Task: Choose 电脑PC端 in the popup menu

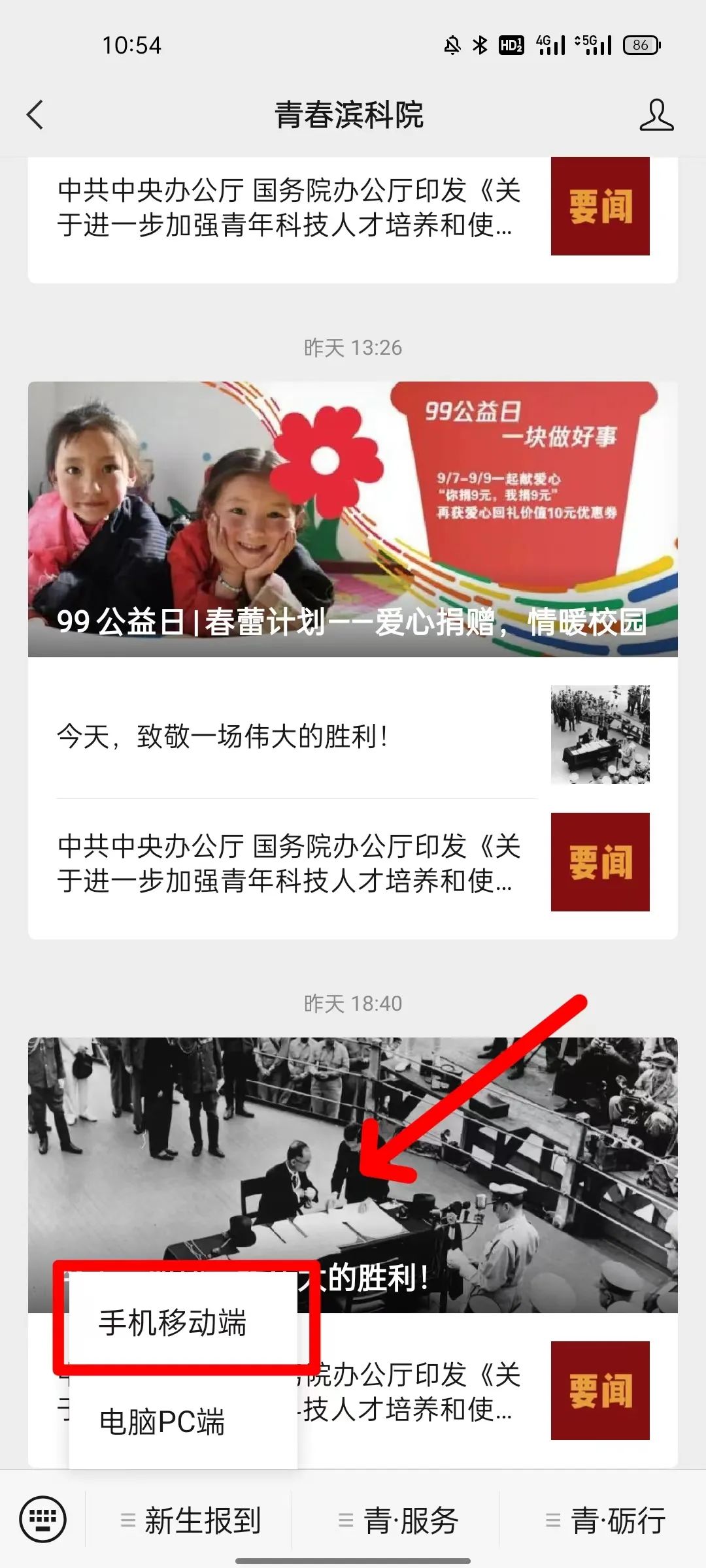Action: (162, 1422)
